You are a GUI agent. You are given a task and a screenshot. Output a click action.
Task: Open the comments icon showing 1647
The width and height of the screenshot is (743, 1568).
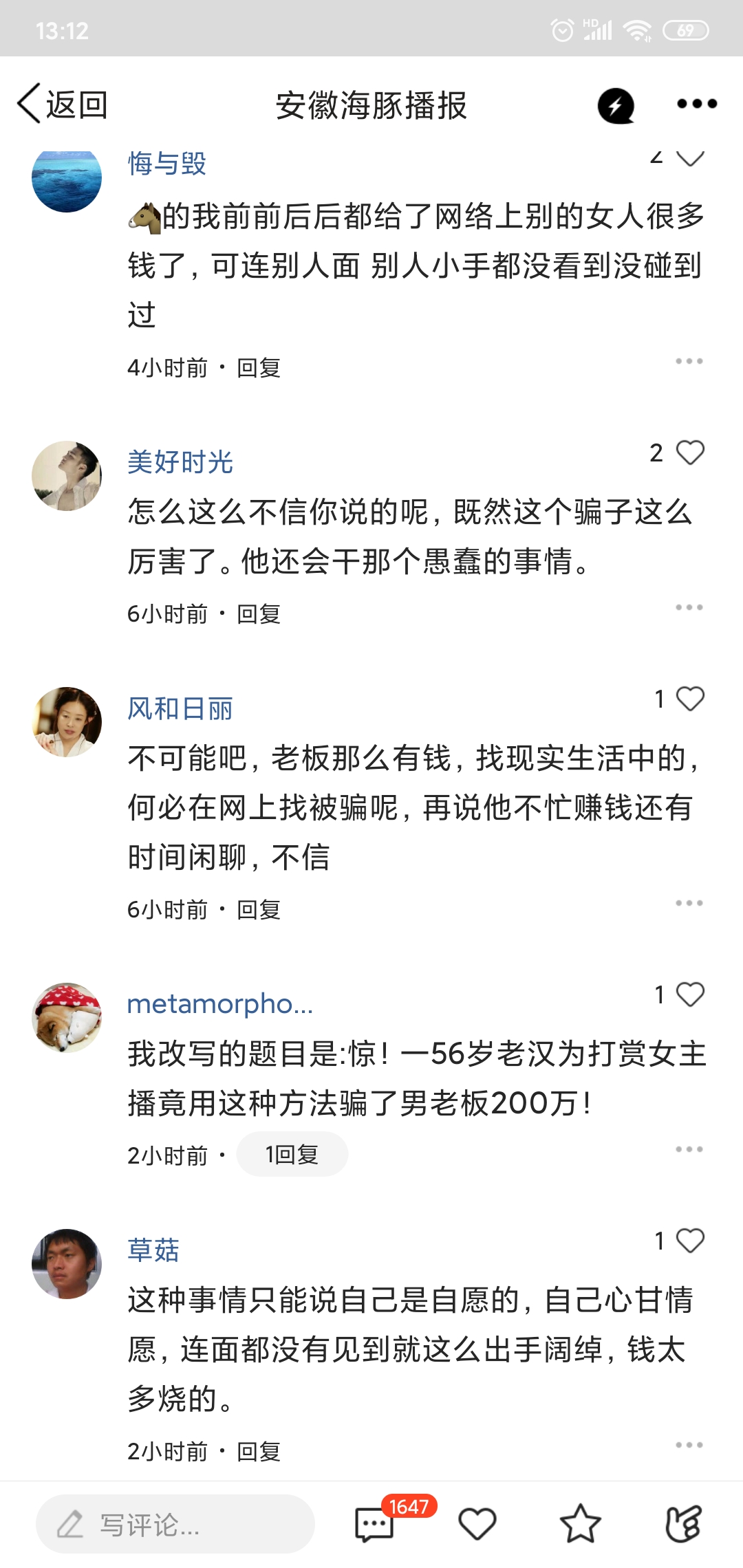(375, 1525)
